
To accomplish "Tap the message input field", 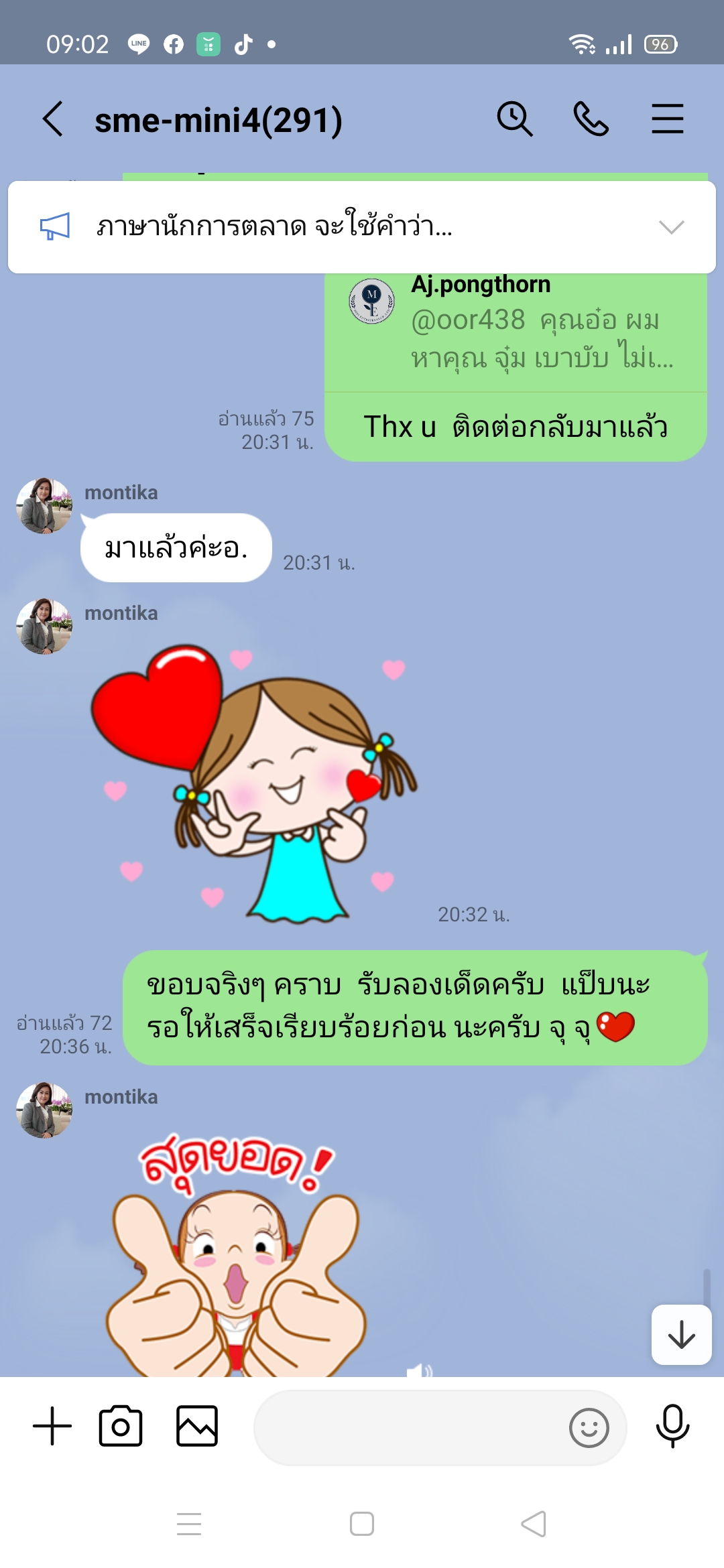I will click(409, 1427).
